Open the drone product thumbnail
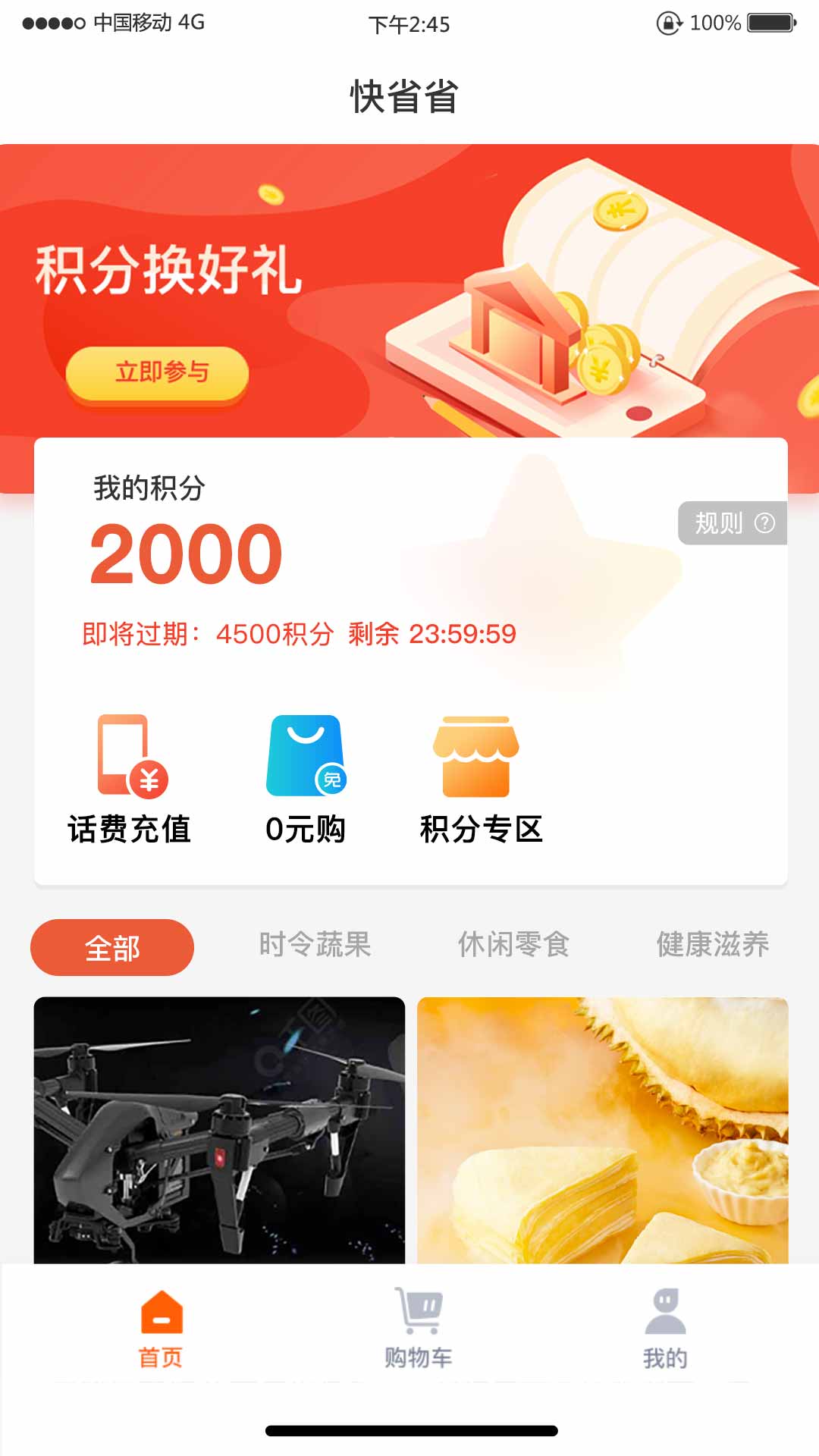Viewport: 819px width, 1456px height. (x=218, y=1130)
